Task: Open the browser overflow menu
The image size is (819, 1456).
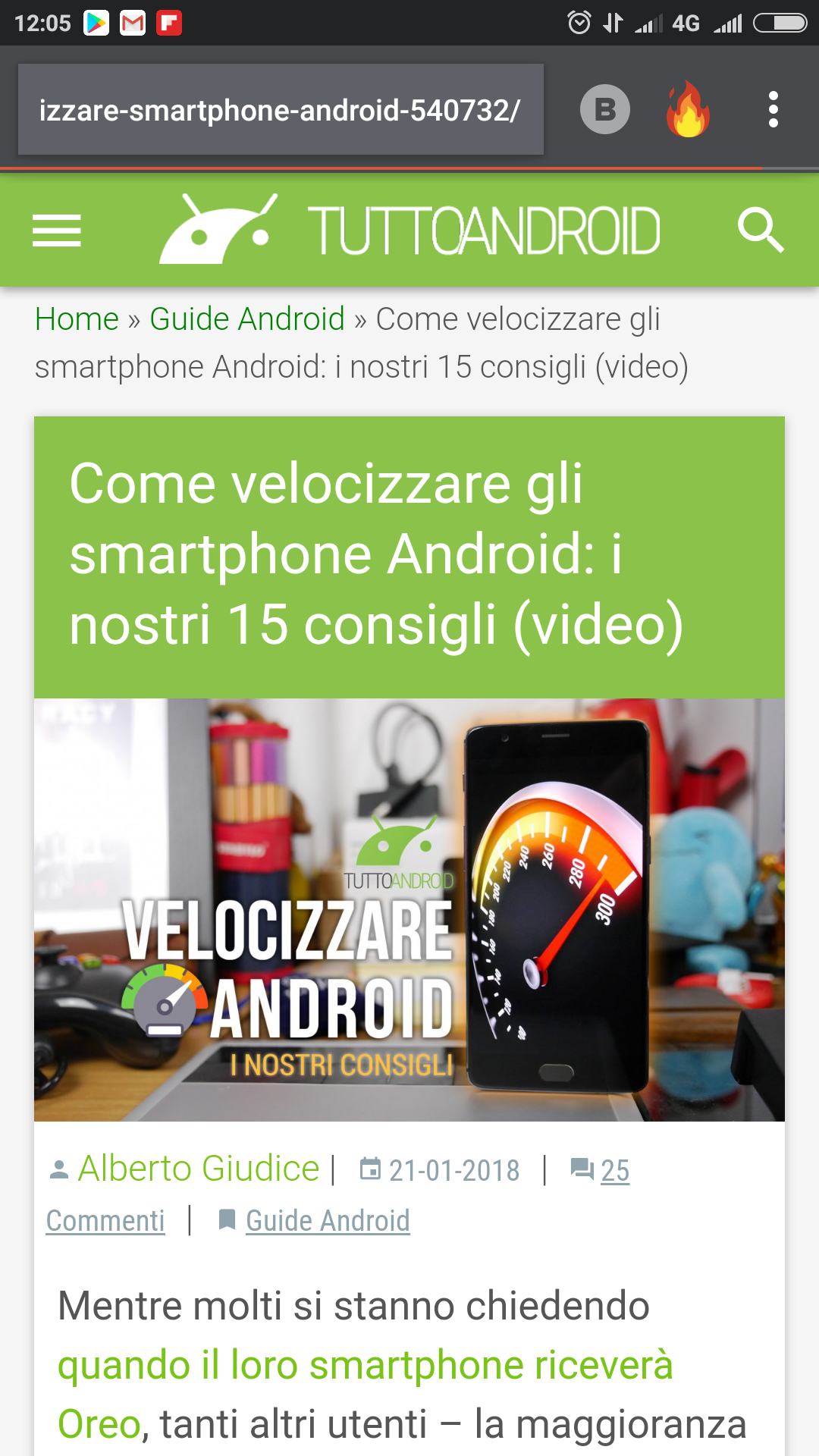Action: tap(773, 110)
